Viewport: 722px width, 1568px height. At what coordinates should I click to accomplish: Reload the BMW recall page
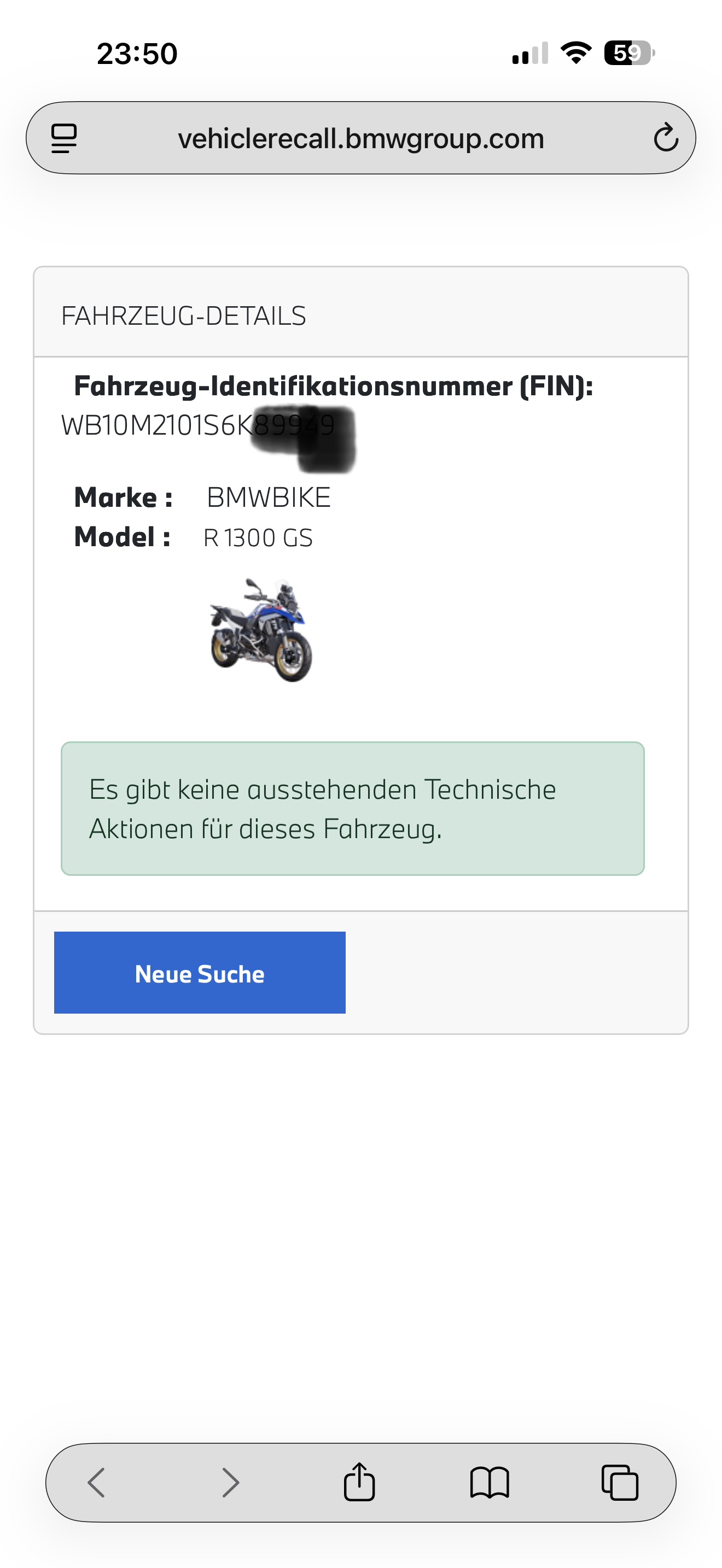coord(665,138)
